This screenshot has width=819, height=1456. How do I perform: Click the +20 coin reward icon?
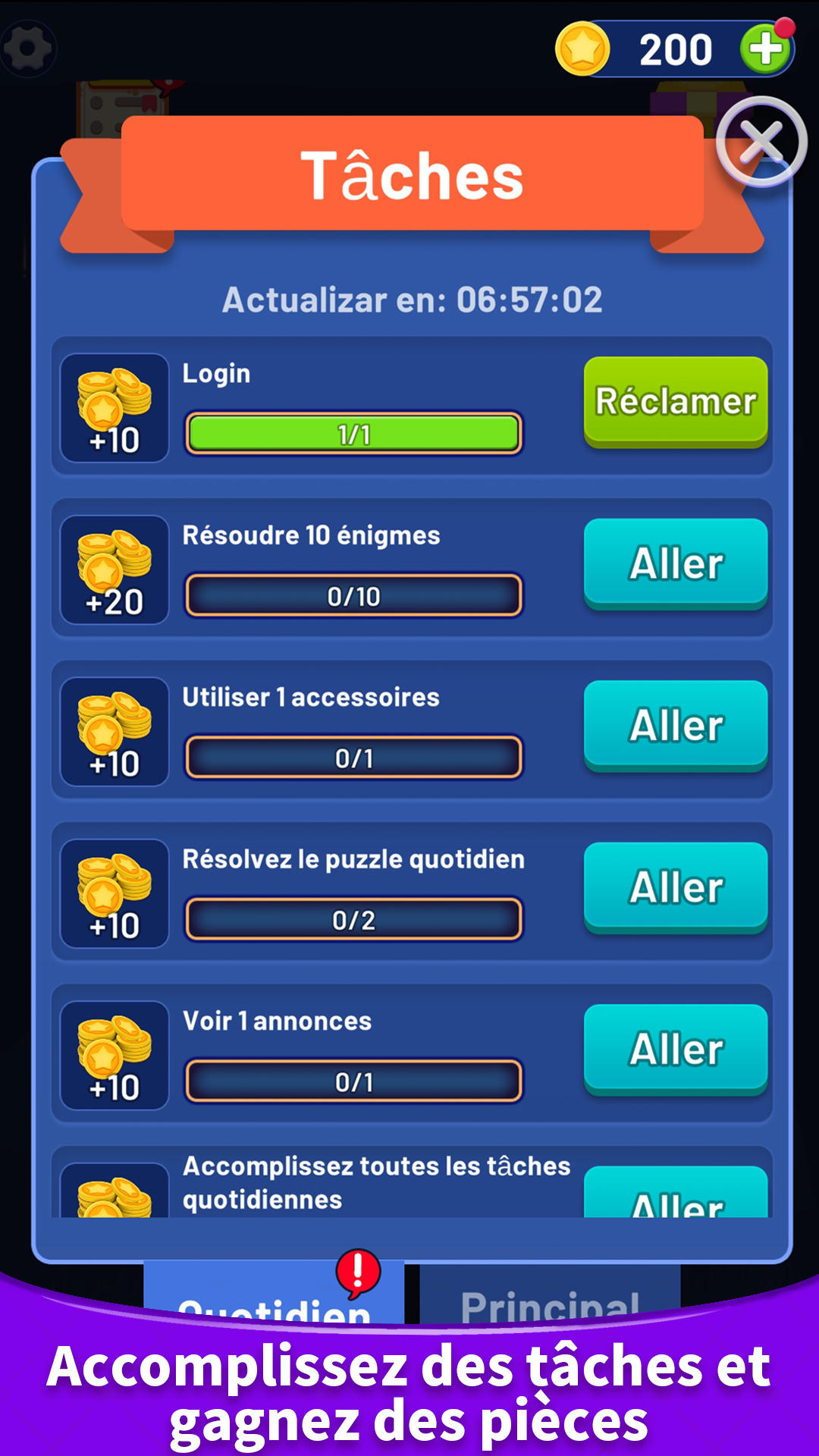pyautogui.click(x=114, y=569)
